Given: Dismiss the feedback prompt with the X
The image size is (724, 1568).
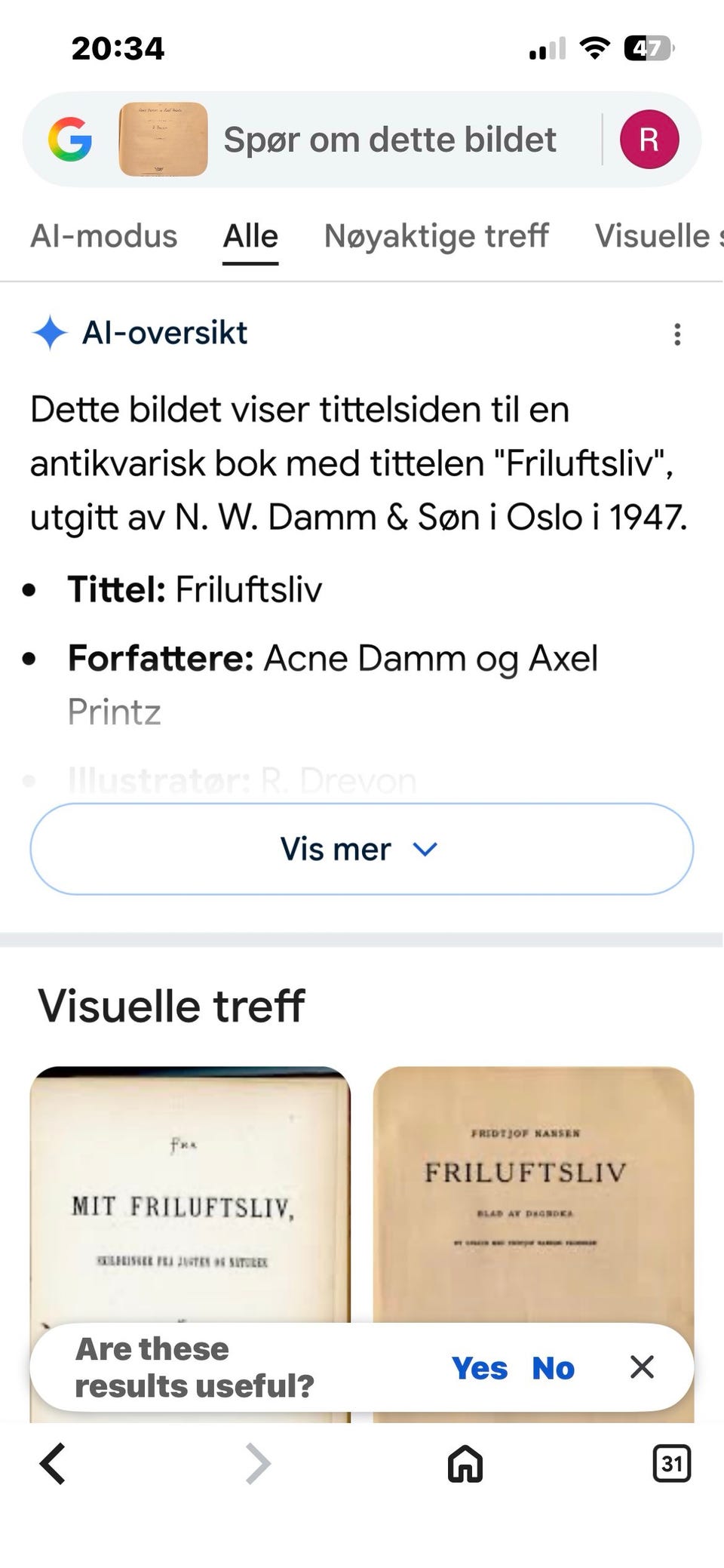Looking at the screenshot, I should [642, 1368].
